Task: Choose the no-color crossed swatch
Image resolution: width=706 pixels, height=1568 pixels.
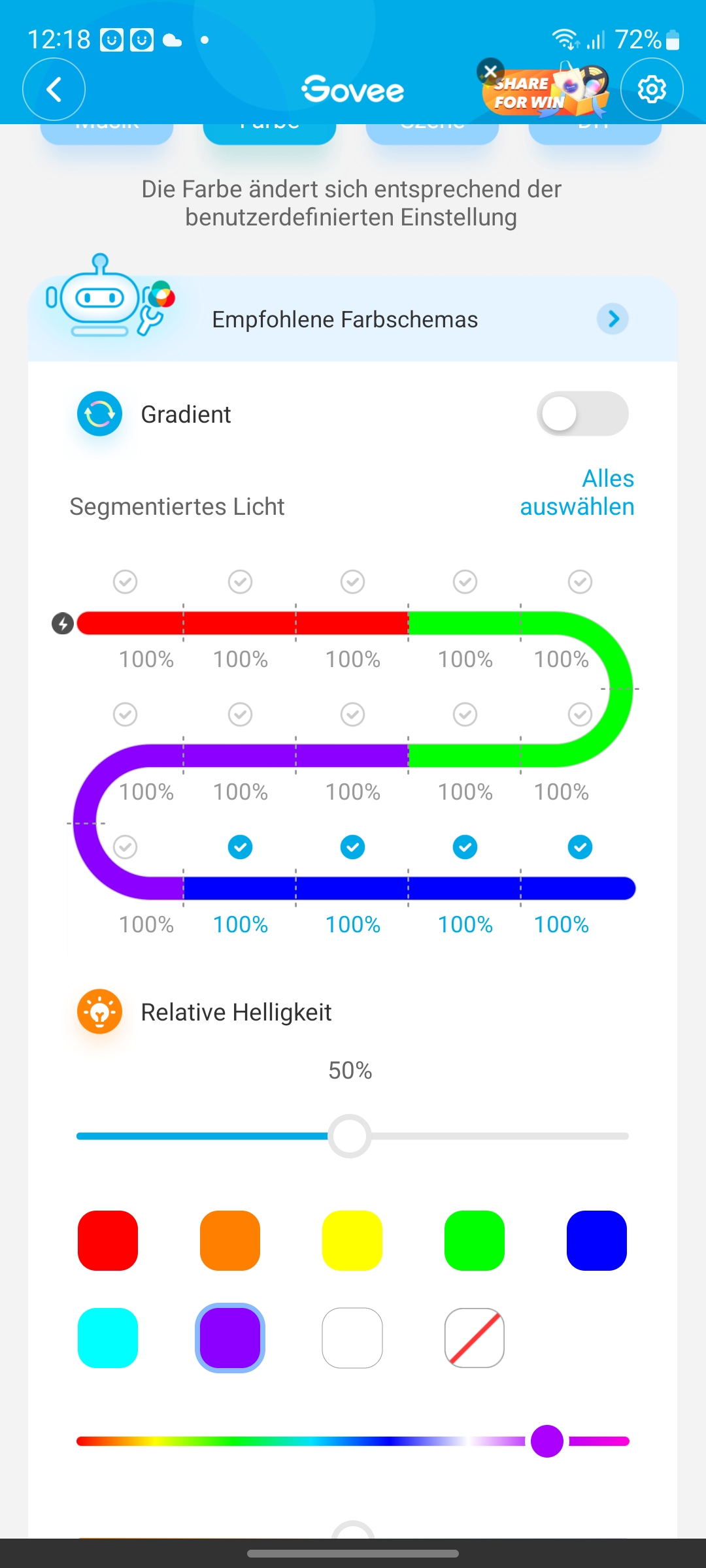Action: click(x=475, y=1337)
